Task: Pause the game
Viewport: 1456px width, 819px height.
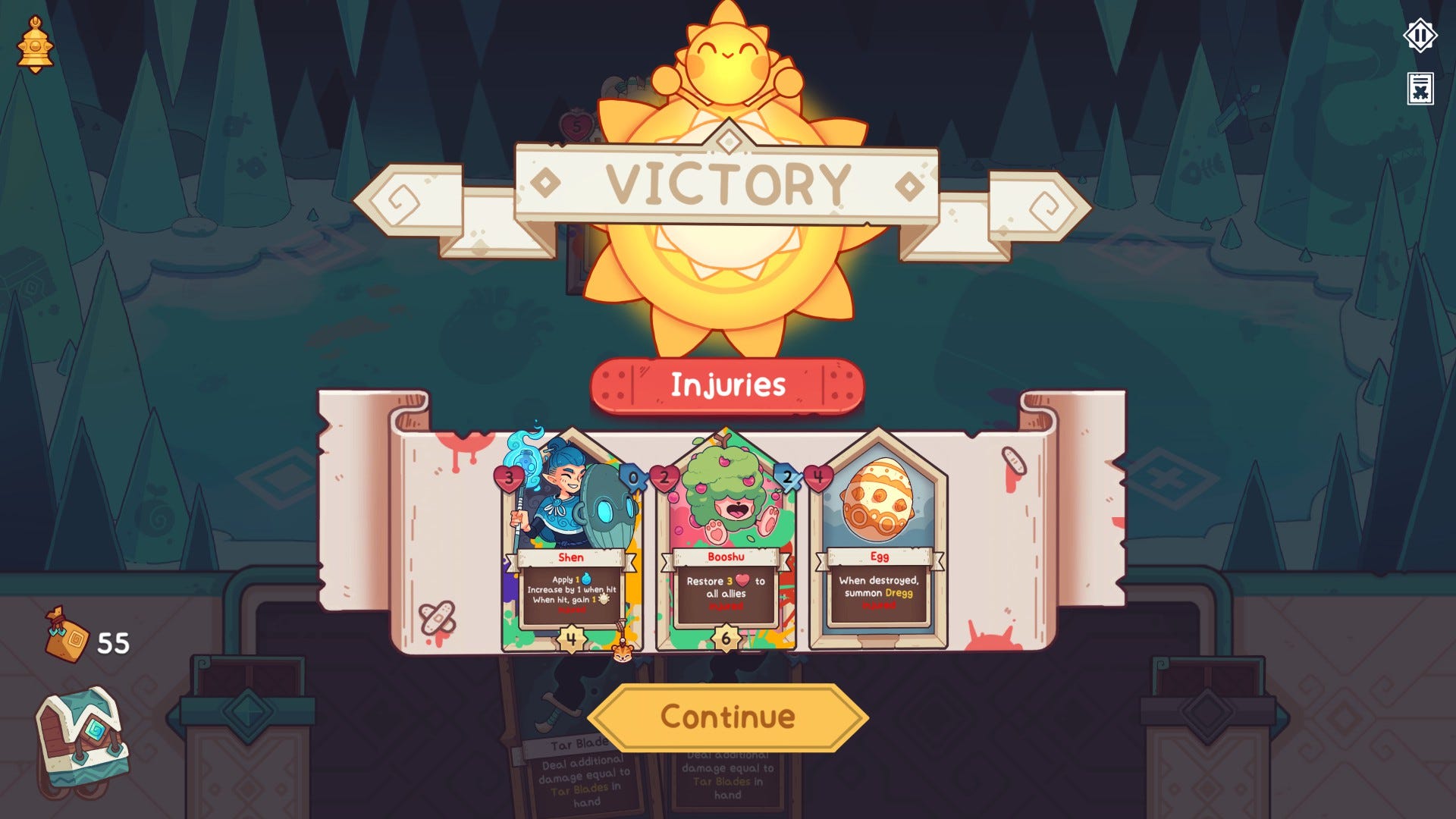Action: pyautogui.click(x=1420, y=36)
